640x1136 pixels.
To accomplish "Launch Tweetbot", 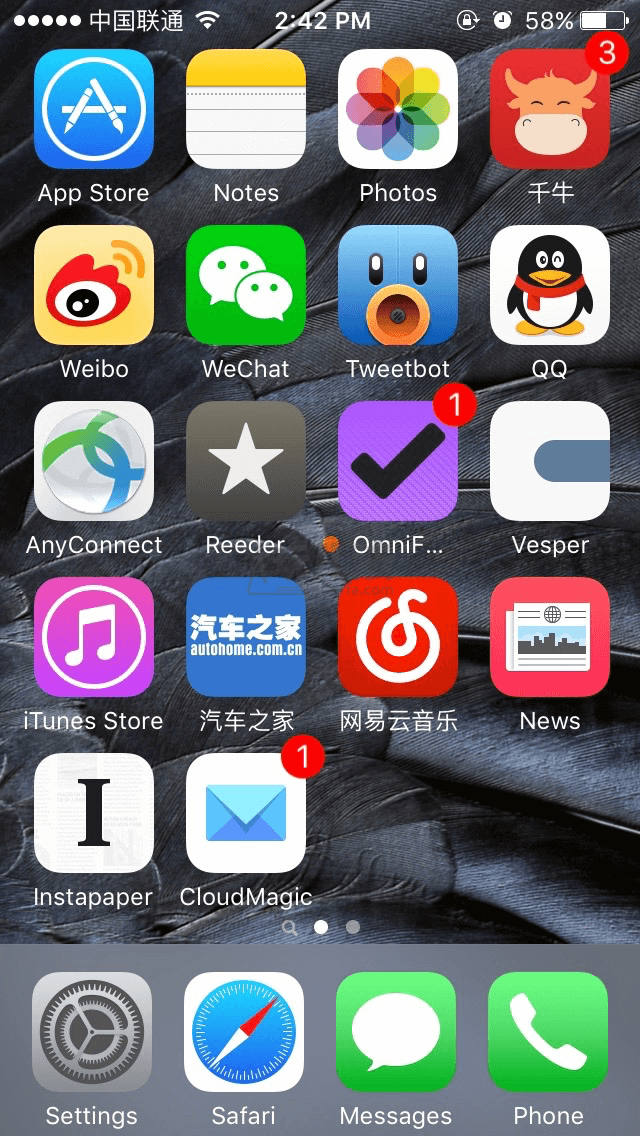I will (x=398, y=285).
